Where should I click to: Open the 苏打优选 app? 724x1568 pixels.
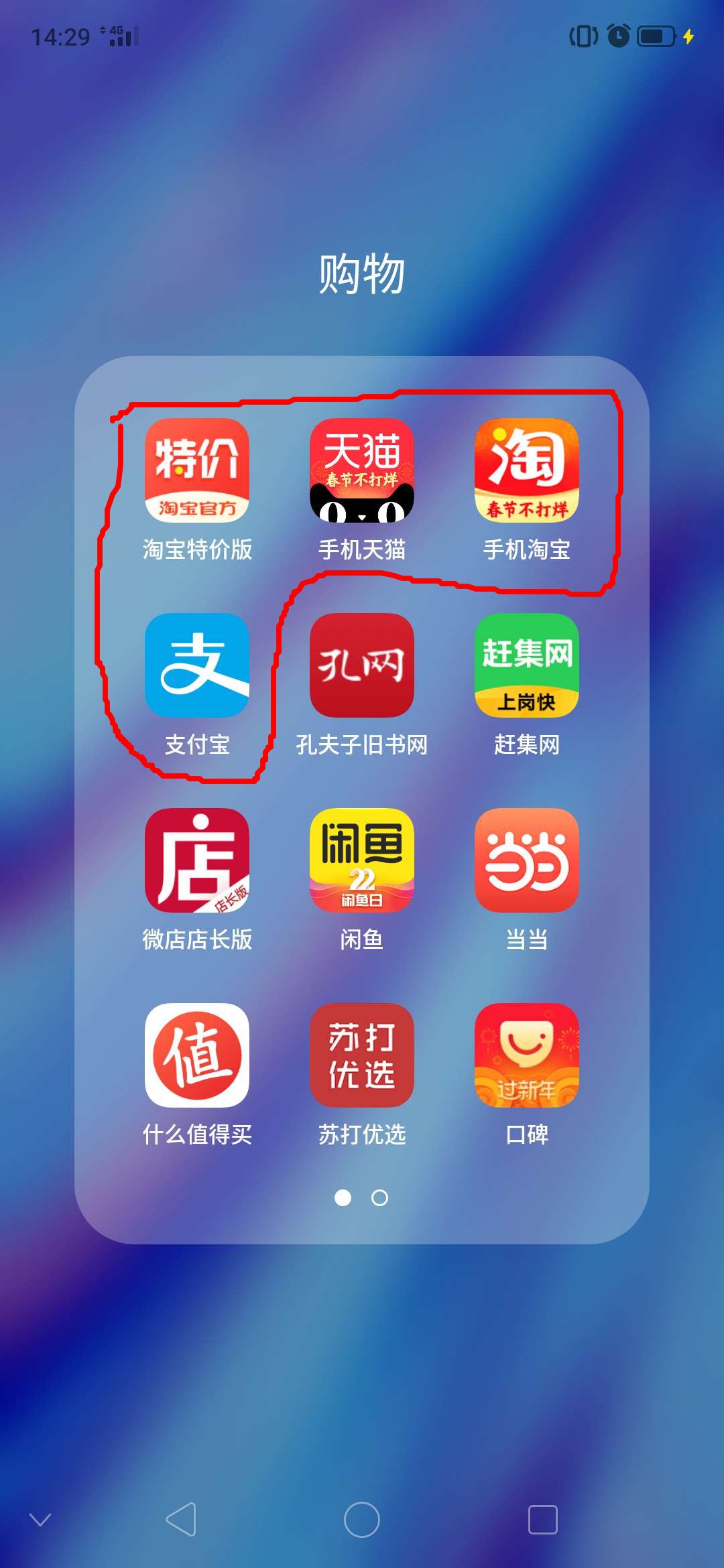(362, 1055)
